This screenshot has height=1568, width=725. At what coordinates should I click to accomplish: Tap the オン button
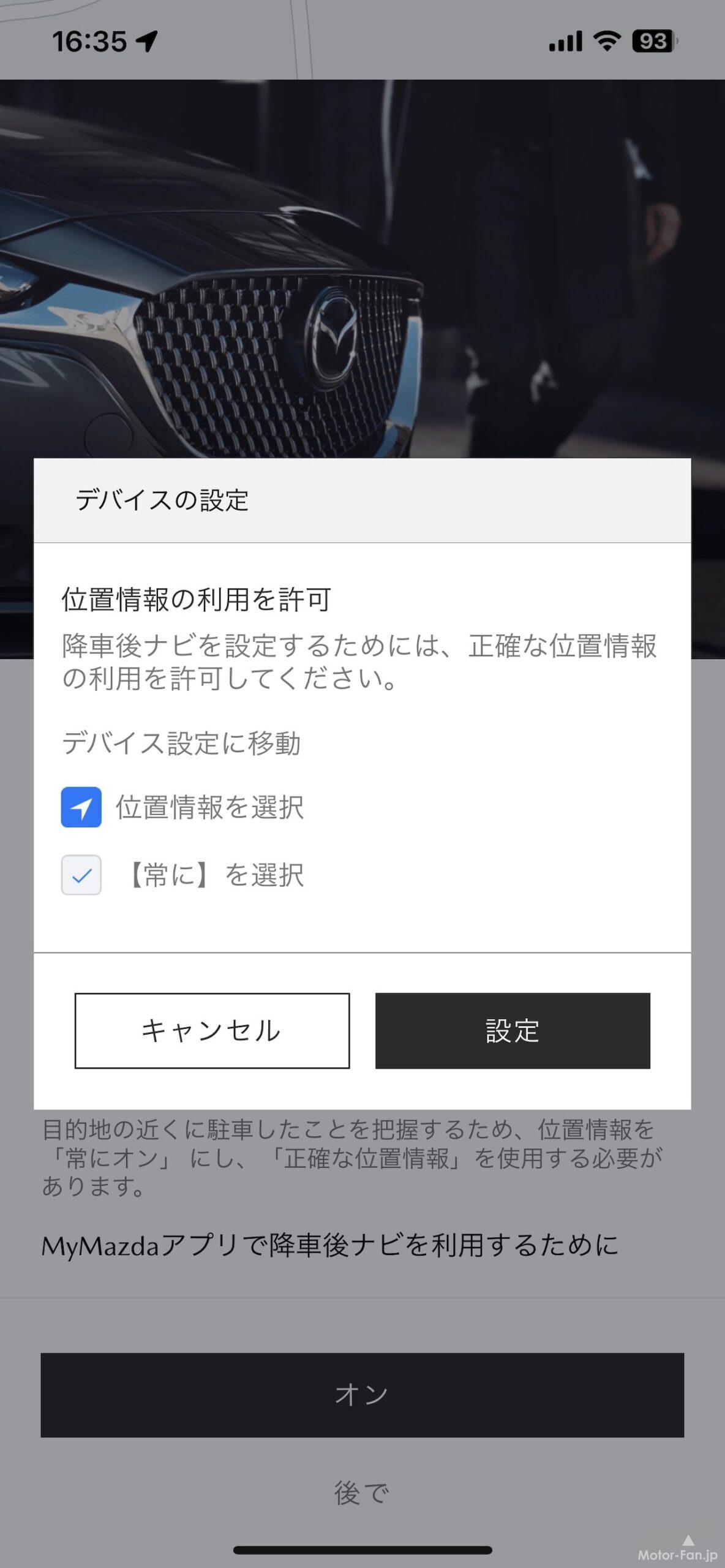pyautogui.click(x=362, y=1395)
